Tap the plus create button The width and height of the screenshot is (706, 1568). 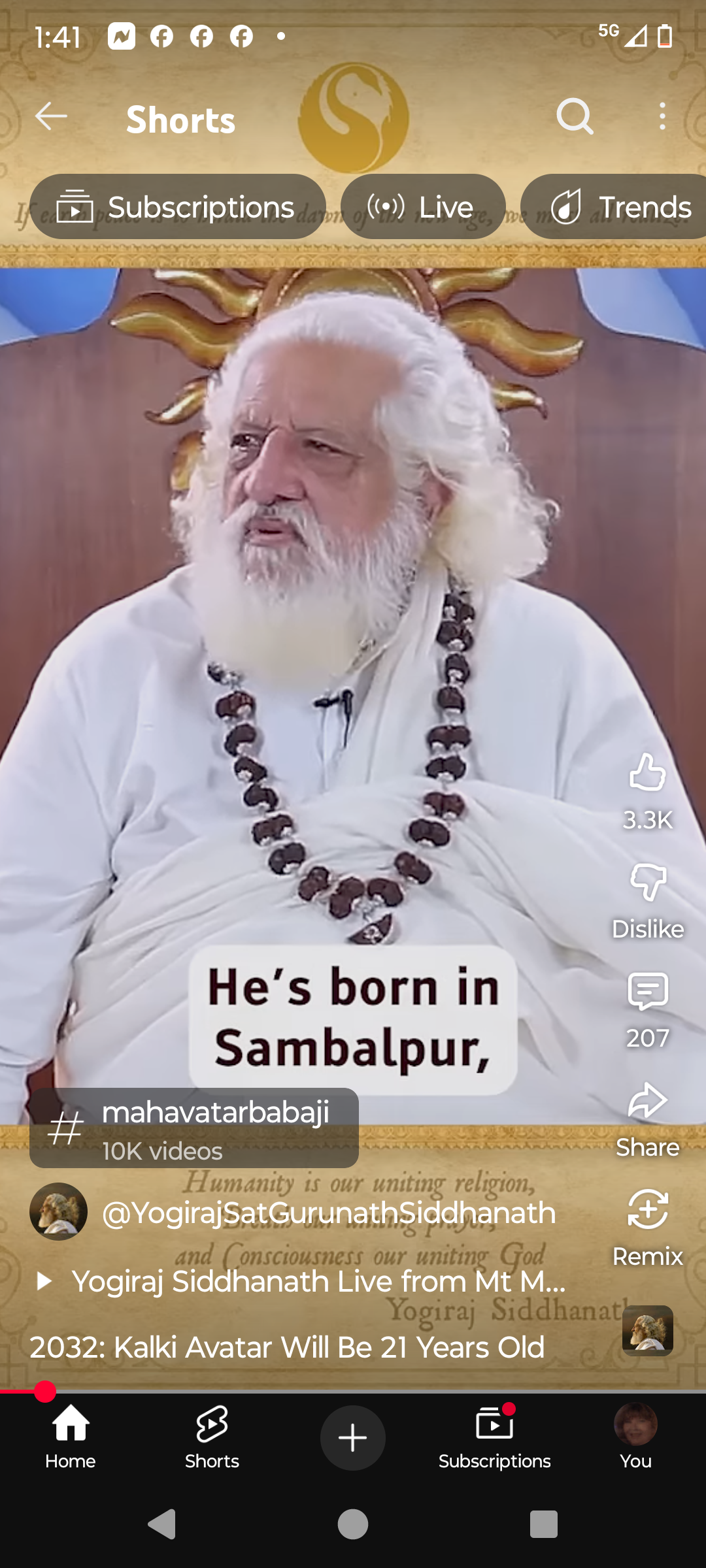click(x=353, y=1437)
